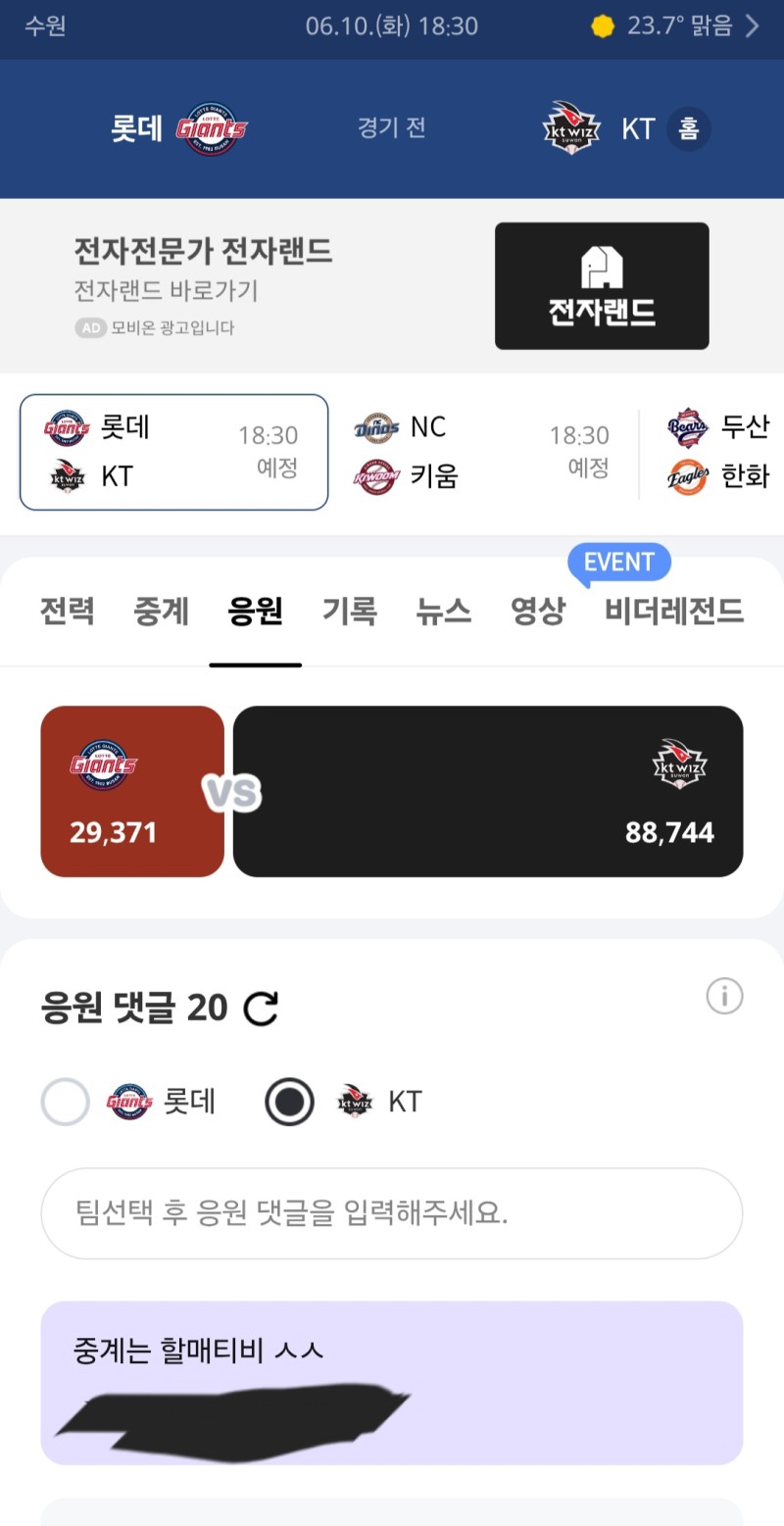Switch to the 기록 tab
The height and width of the screenshot is (1526, 784).
click(x=349, y=612)
